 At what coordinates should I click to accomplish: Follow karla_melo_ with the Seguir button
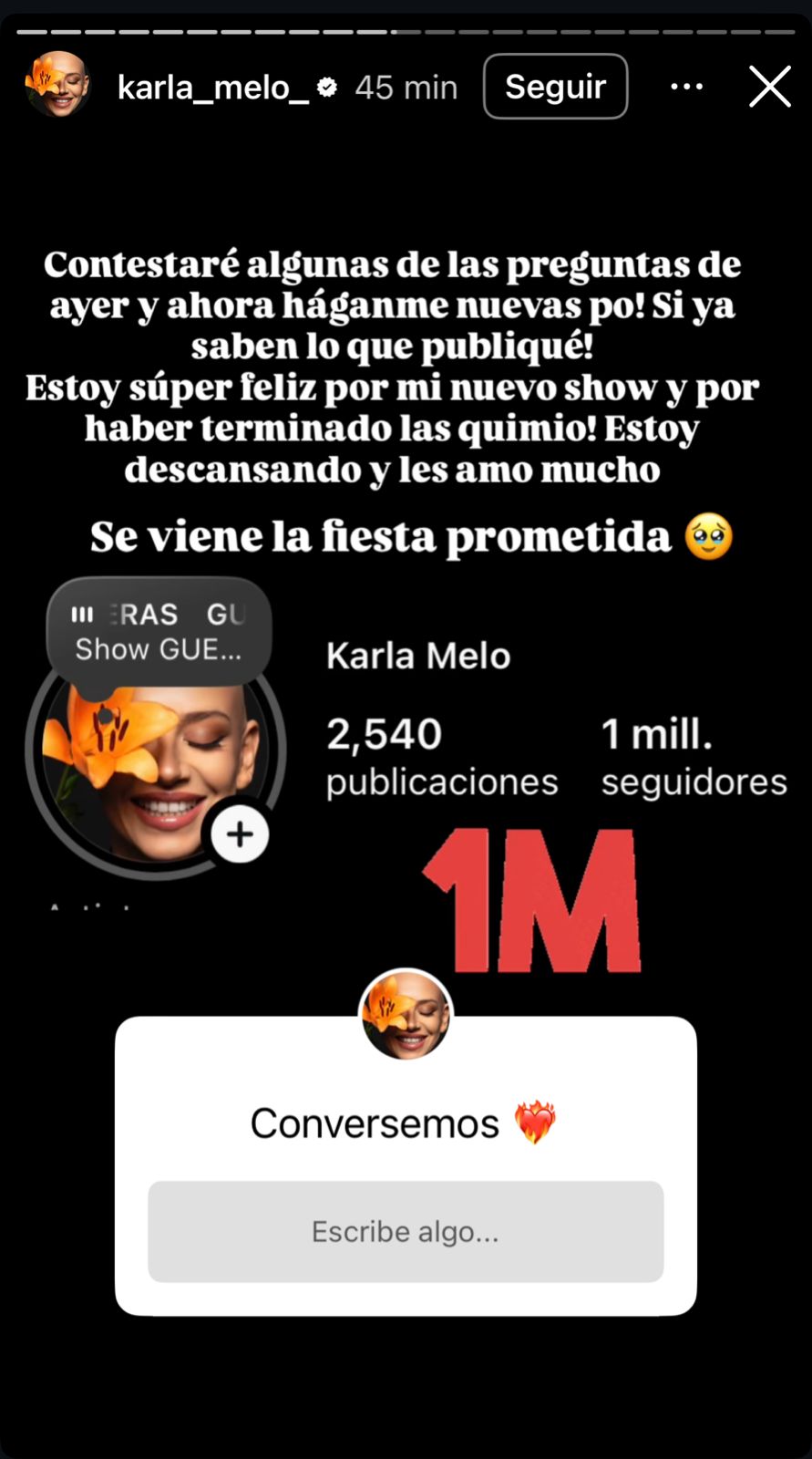(555, 87)
